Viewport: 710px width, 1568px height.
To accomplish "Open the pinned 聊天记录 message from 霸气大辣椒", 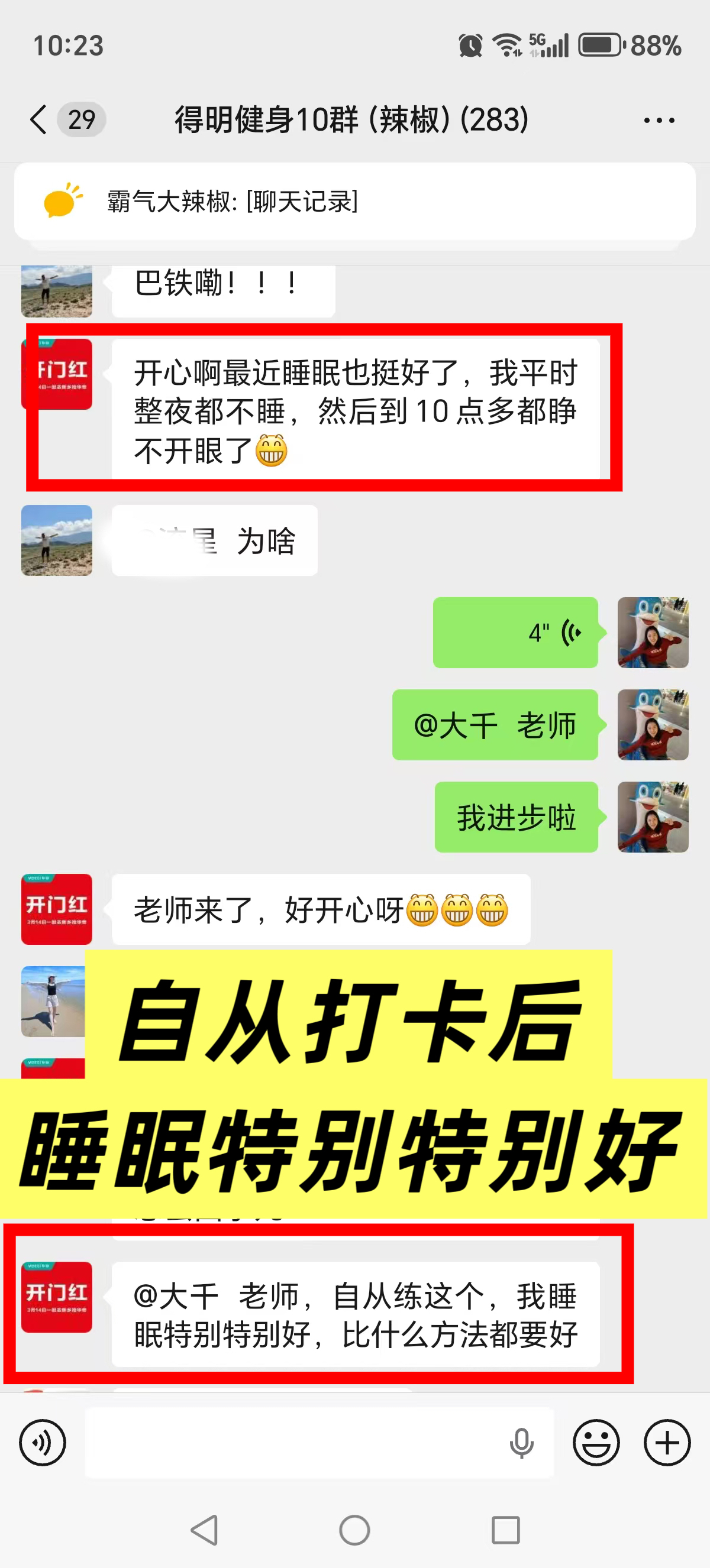I will click(354, 202).
